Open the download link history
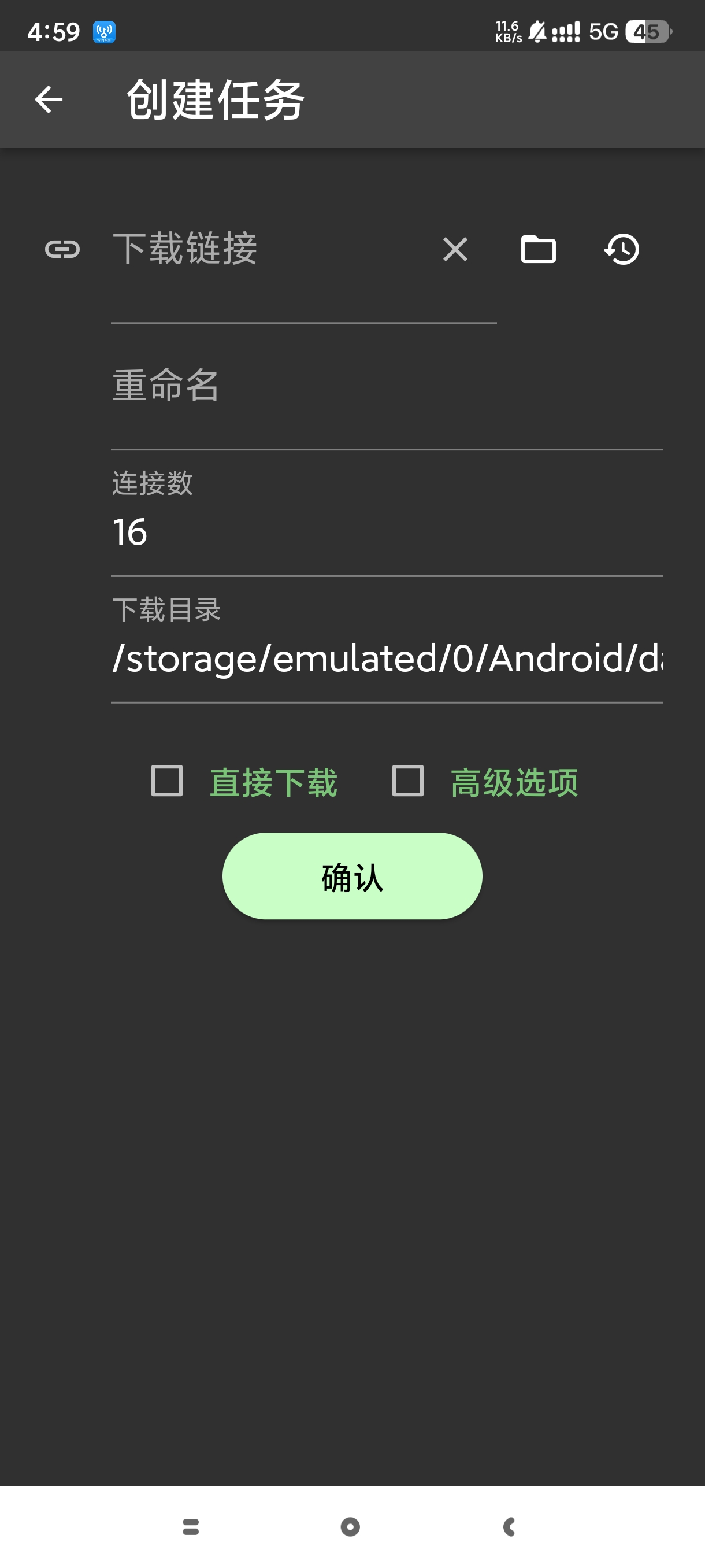Viewport: 705px width, 1568px height. (x=622, y=250)
